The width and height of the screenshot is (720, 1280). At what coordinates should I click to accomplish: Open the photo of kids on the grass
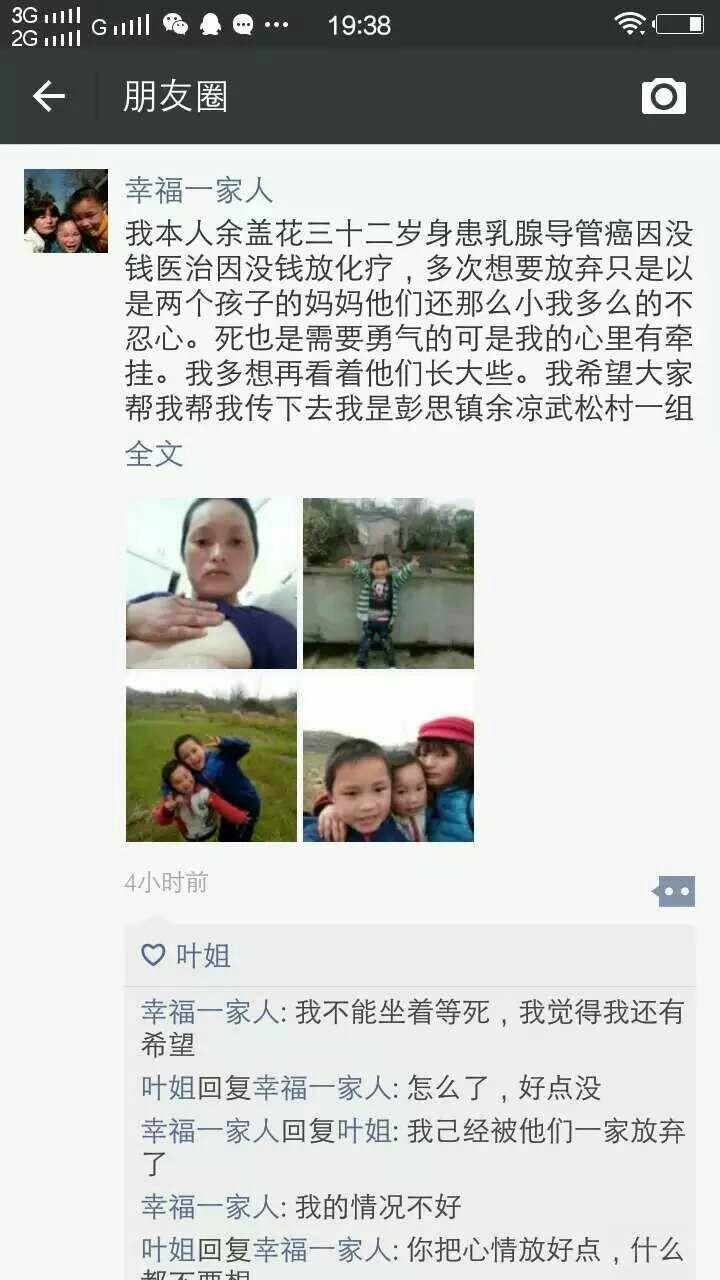pyautogui.click(x=211, y=761)
